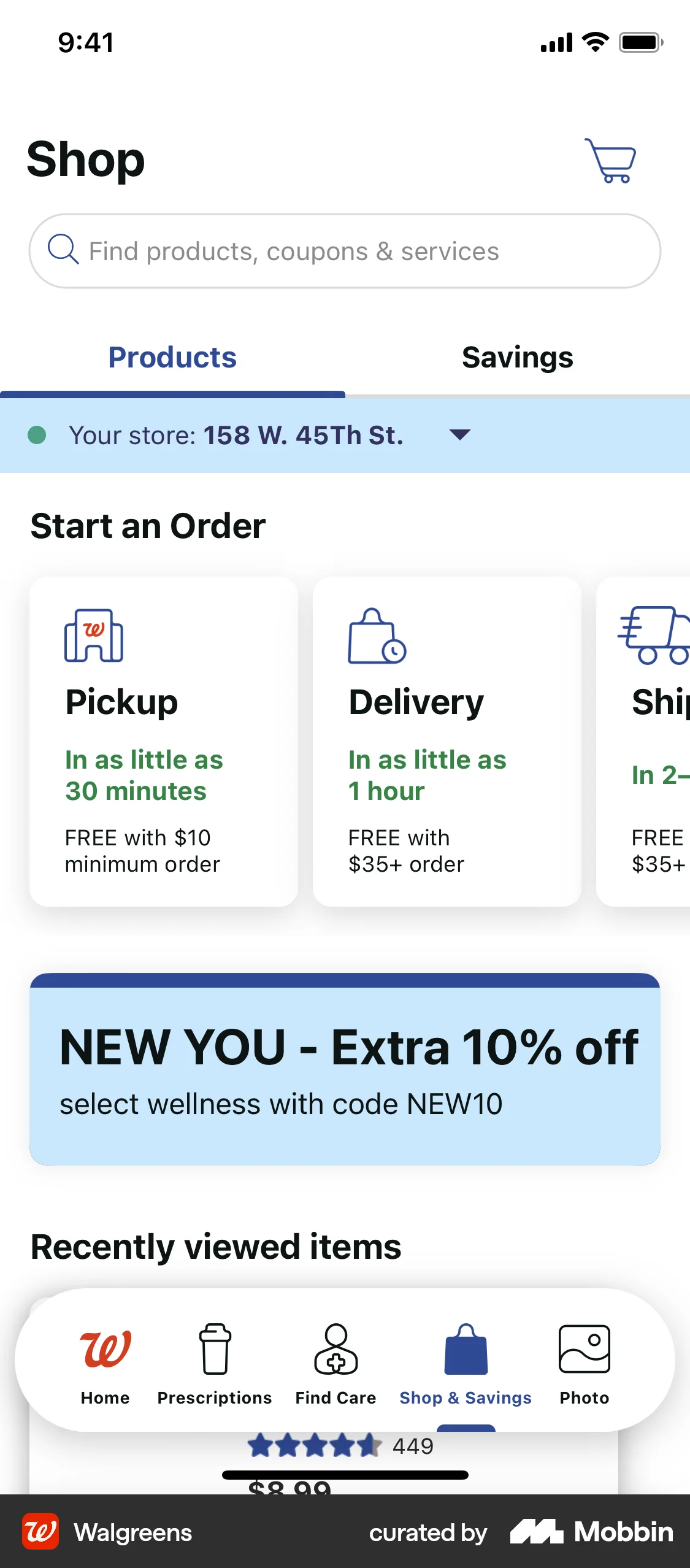Open the Prescriptions pill bottle icon

click(213, 1347)
